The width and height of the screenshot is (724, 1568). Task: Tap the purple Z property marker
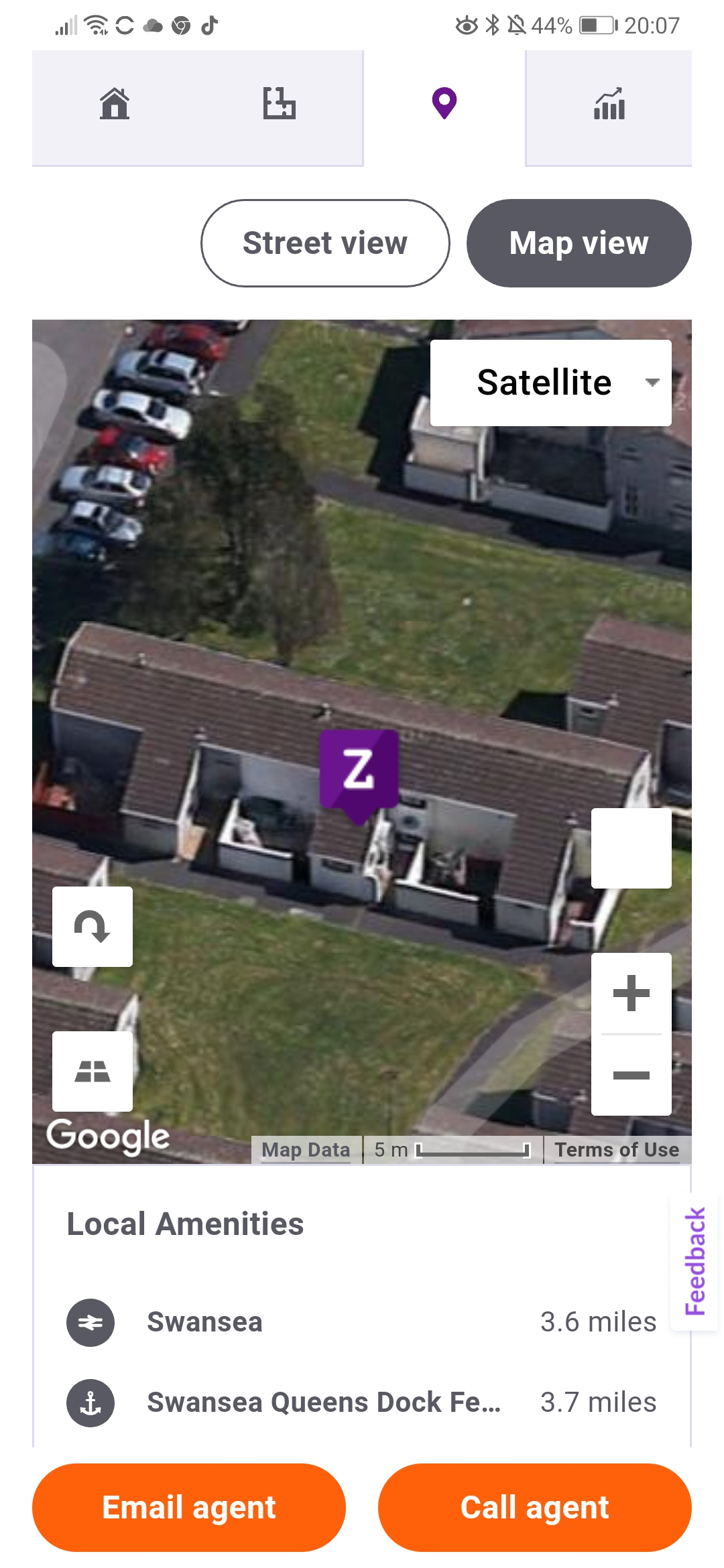point(359,772)
